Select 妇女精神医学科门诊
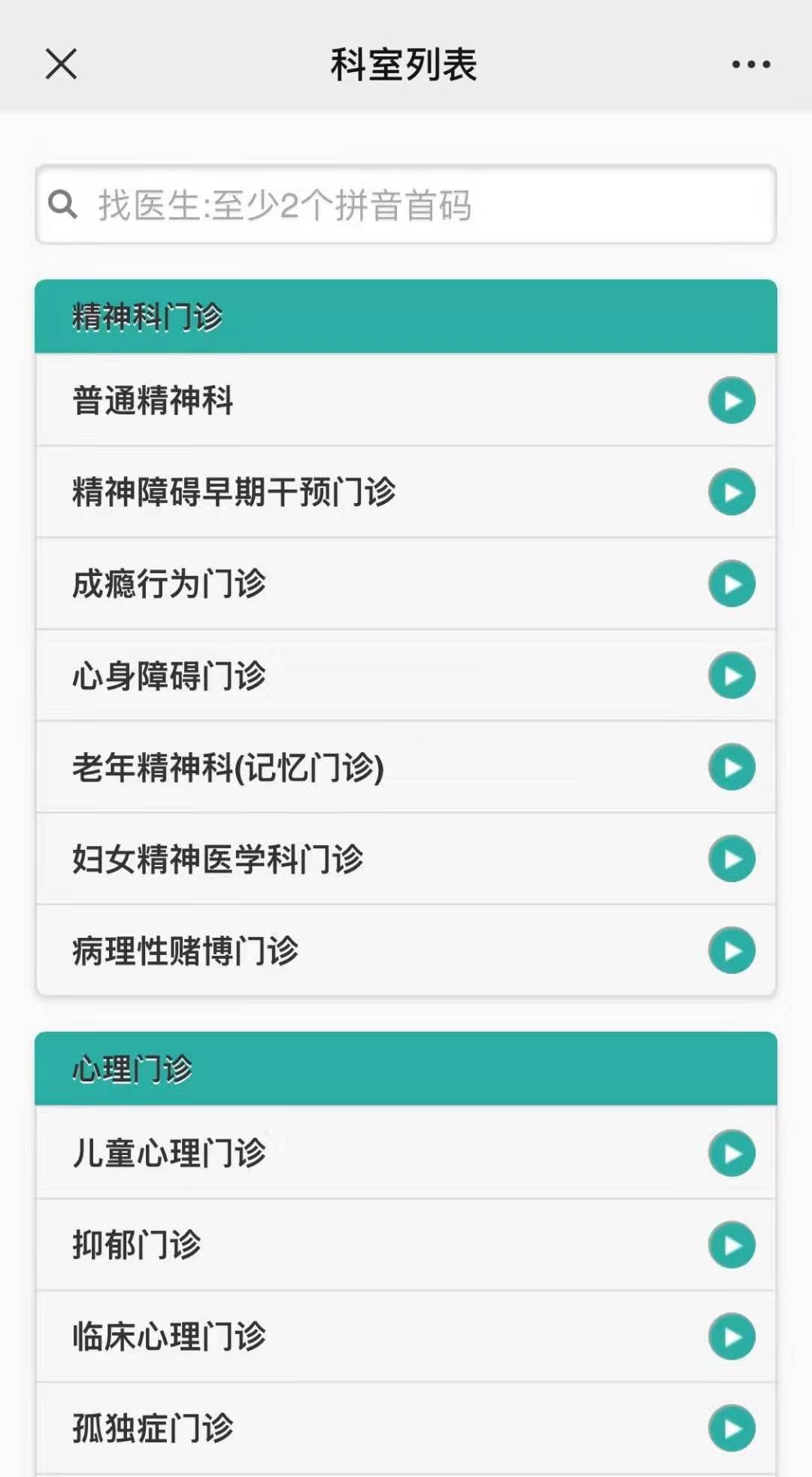 pos(406,859)
